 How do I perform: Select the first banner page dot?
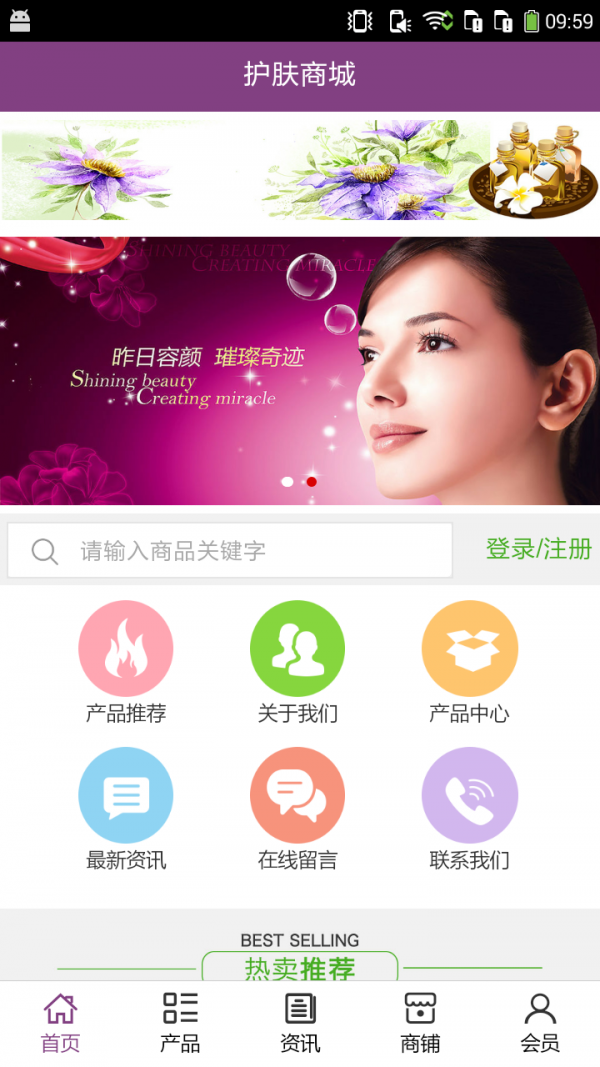coord(288,482)
